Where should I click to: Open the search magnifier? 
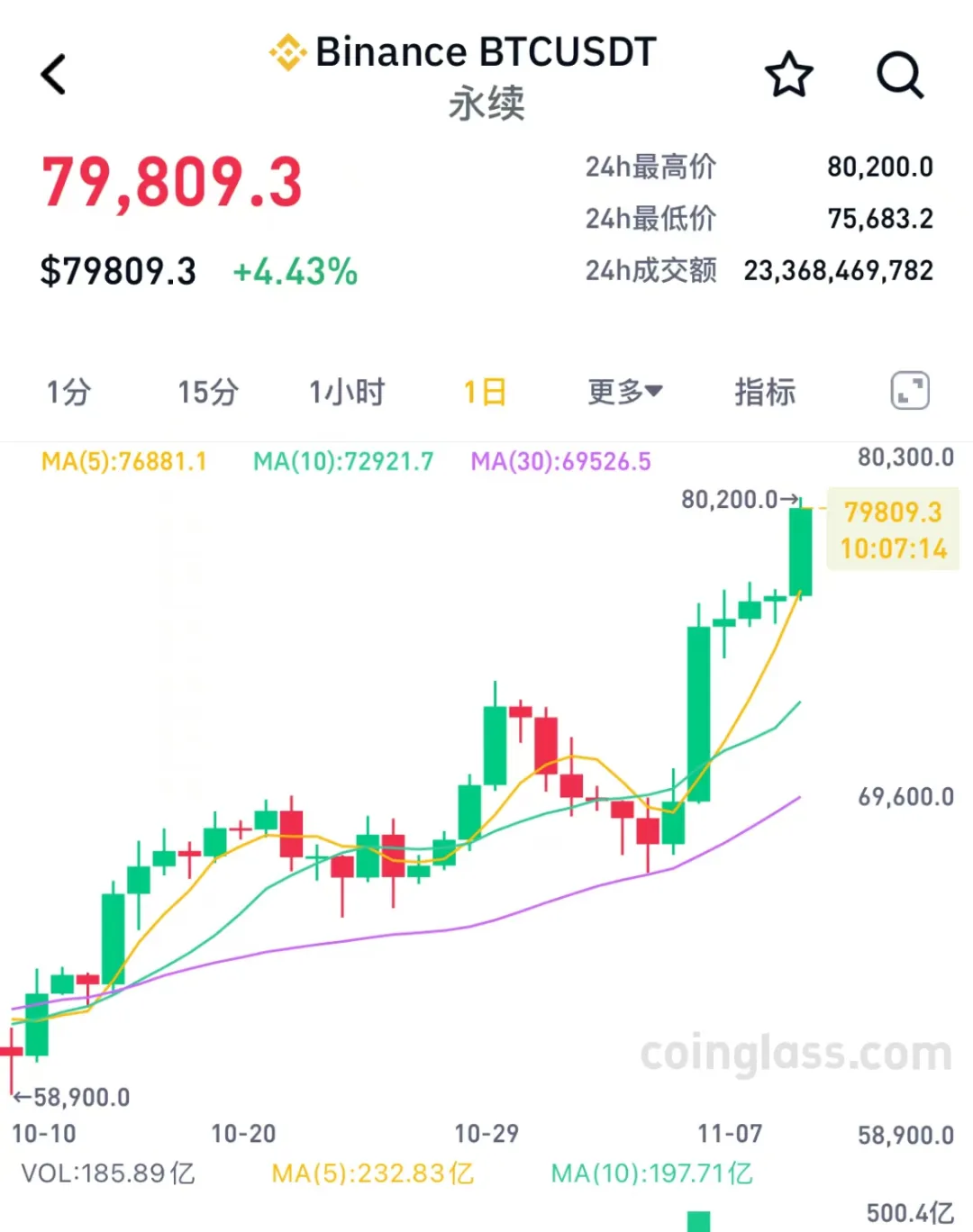(x=900, y=74)
